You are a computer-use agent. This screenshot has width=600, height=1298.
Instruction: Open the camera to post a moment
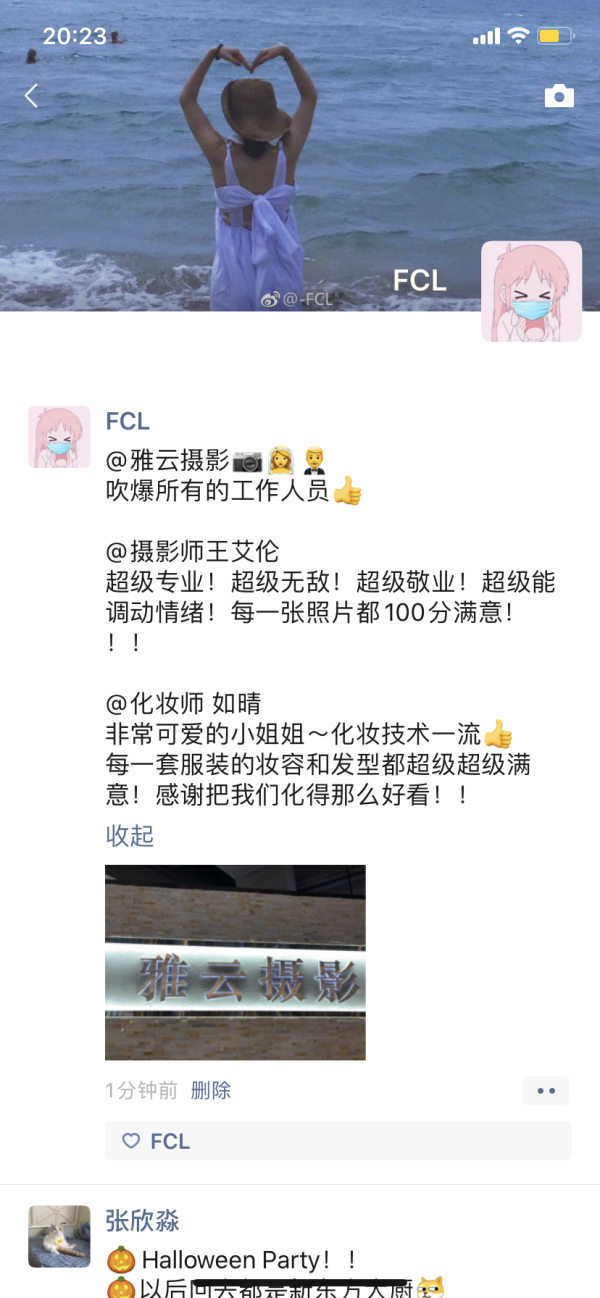click(559, 96)
